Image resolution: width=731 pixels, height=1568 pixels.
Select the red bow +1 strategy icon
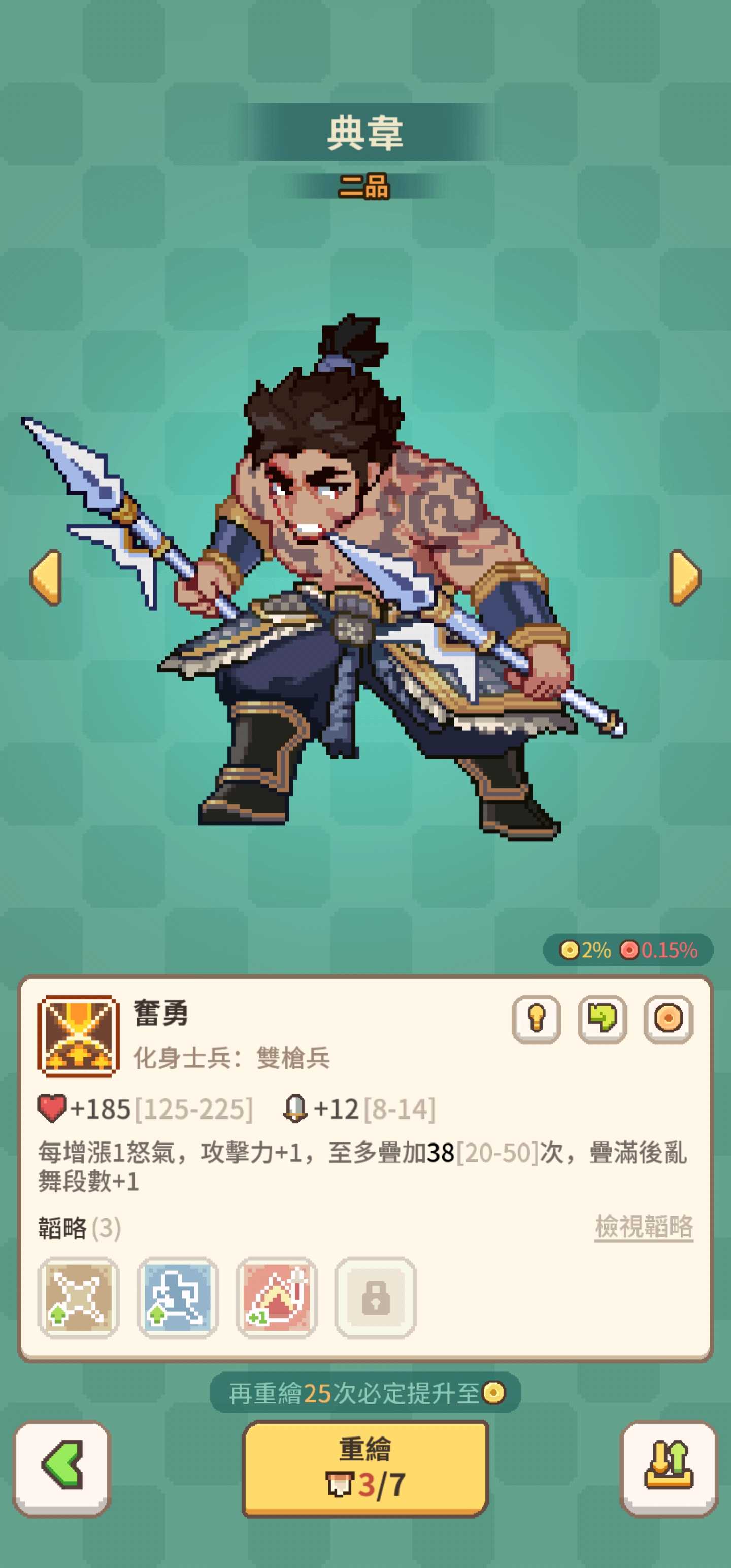pos(276,1297)
